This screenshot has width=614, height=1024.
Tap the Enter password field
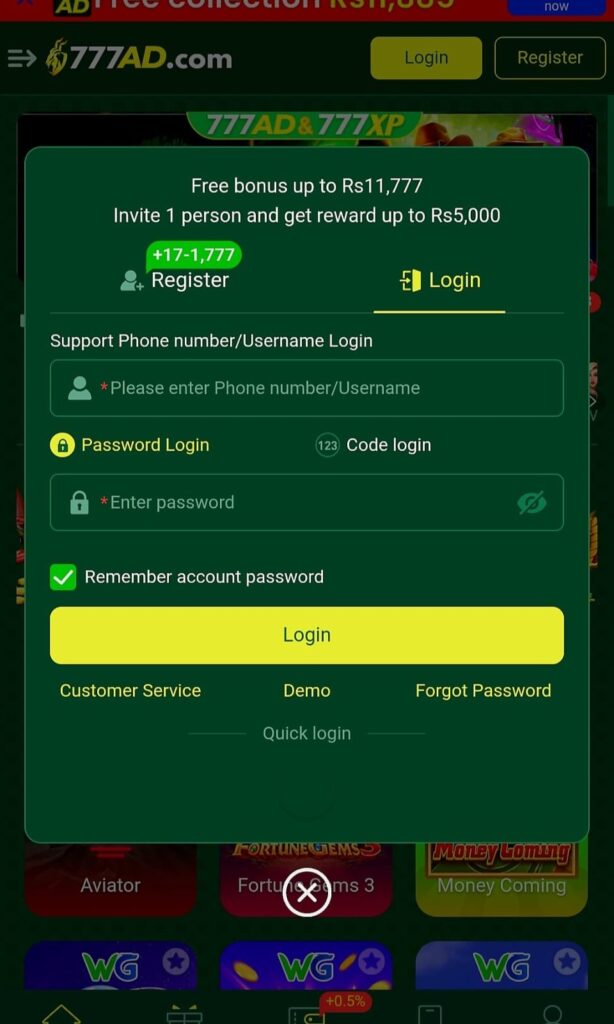pos(300,502)
